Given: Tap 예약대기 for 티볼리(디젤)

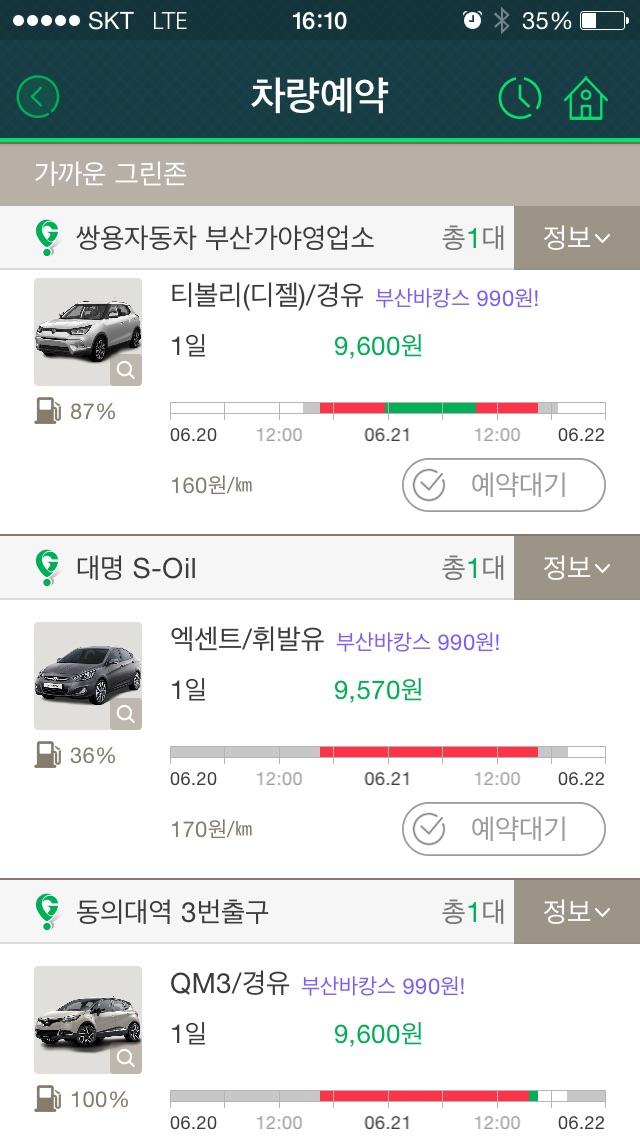Looking at the screenshot, I should (504, 485).
